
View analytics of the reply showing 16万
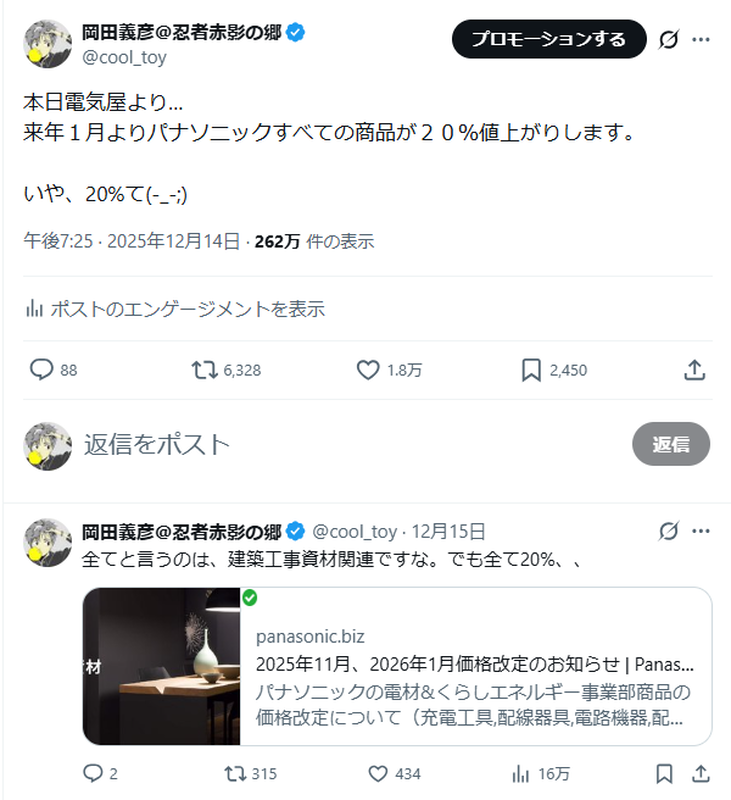(521, 773)
